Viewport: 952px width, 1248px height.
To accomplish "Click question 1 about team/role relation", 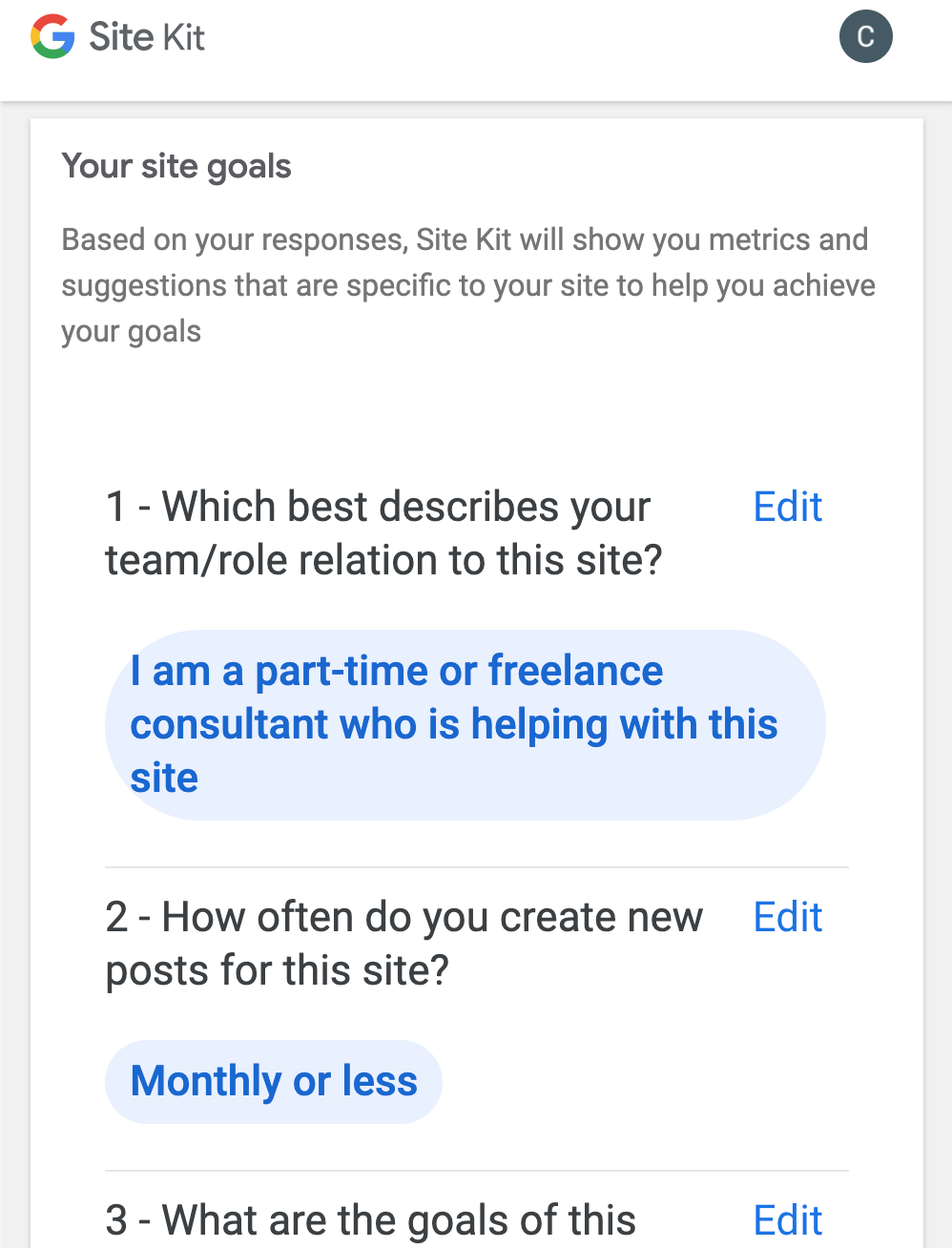I will tap(376, 532).
